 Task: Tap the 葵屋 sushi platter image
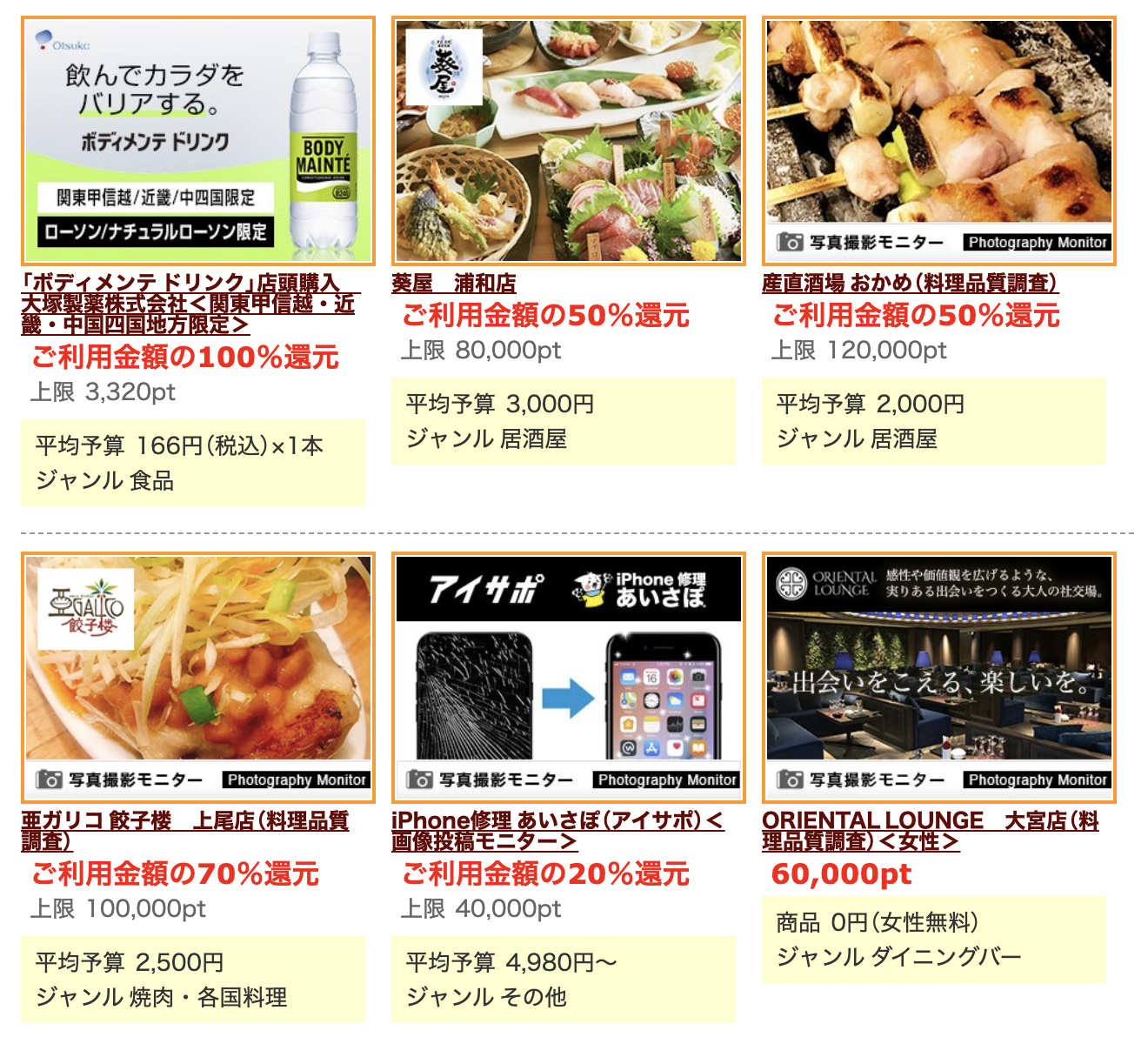[569, 141]
